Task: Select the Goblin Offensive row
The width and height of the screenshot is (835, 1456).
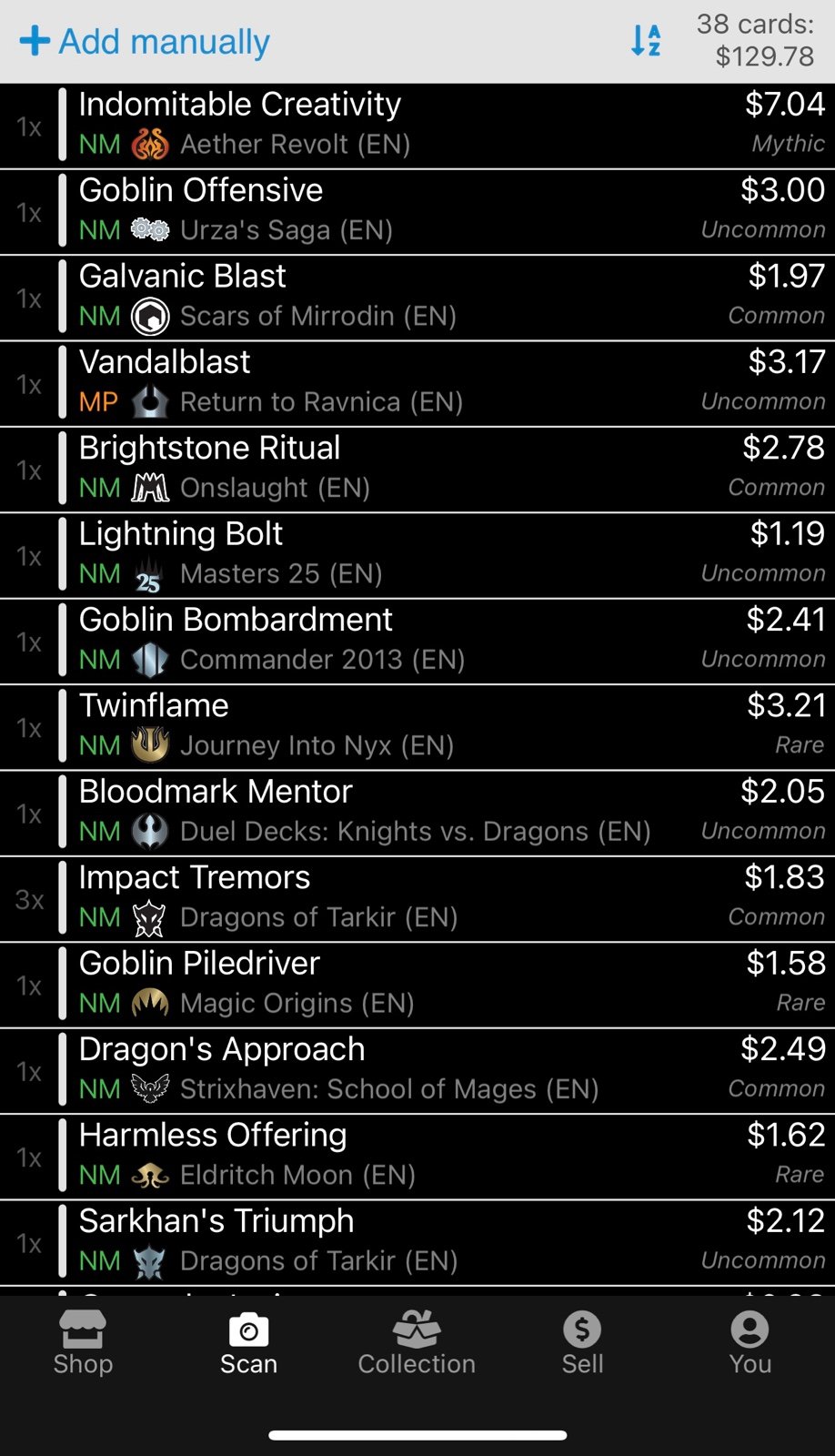Action: pyautogui.click(x=417, y=211)
